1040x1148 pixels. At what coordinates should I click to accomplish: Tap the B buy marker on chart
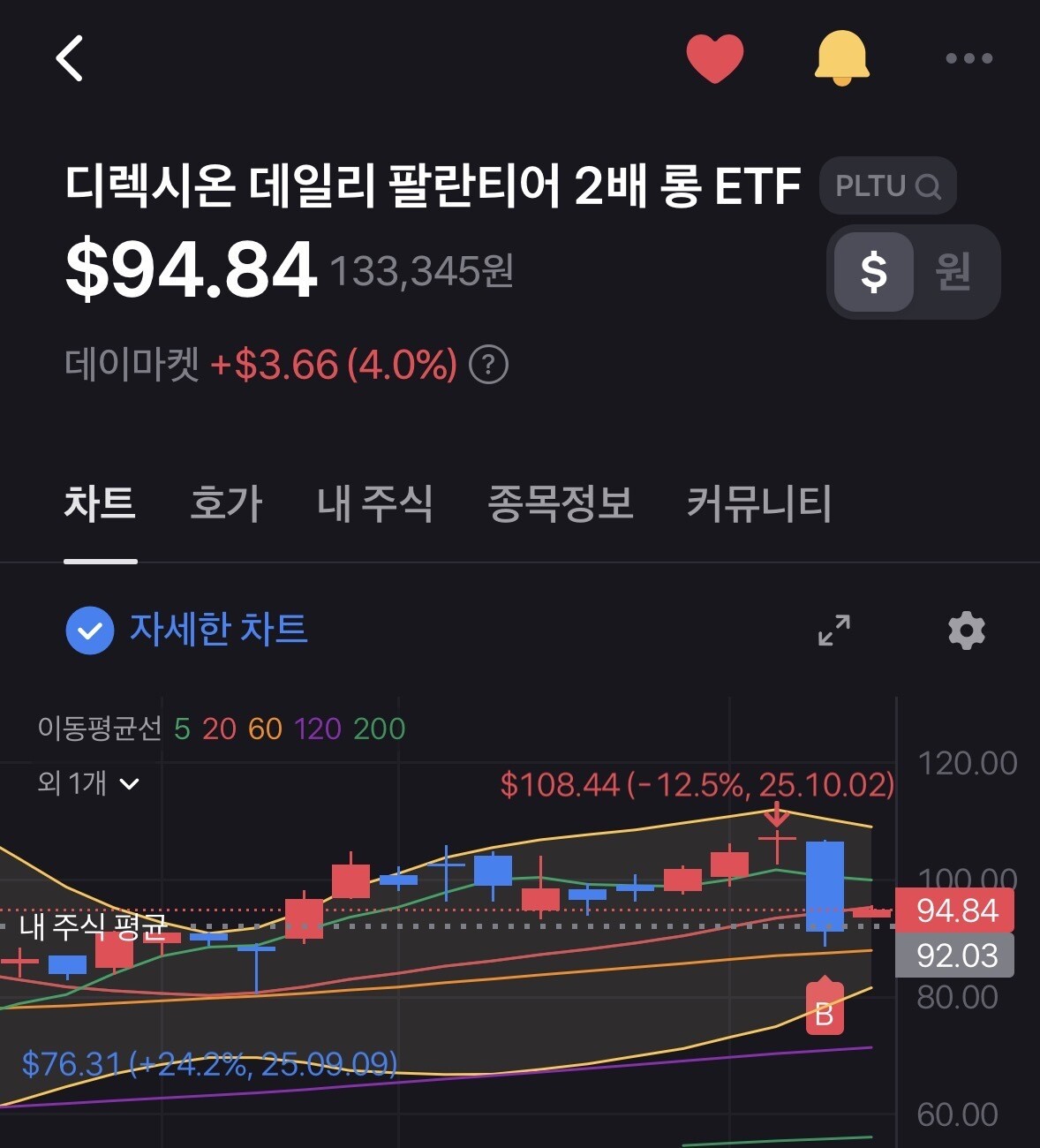click(825, 1011)
